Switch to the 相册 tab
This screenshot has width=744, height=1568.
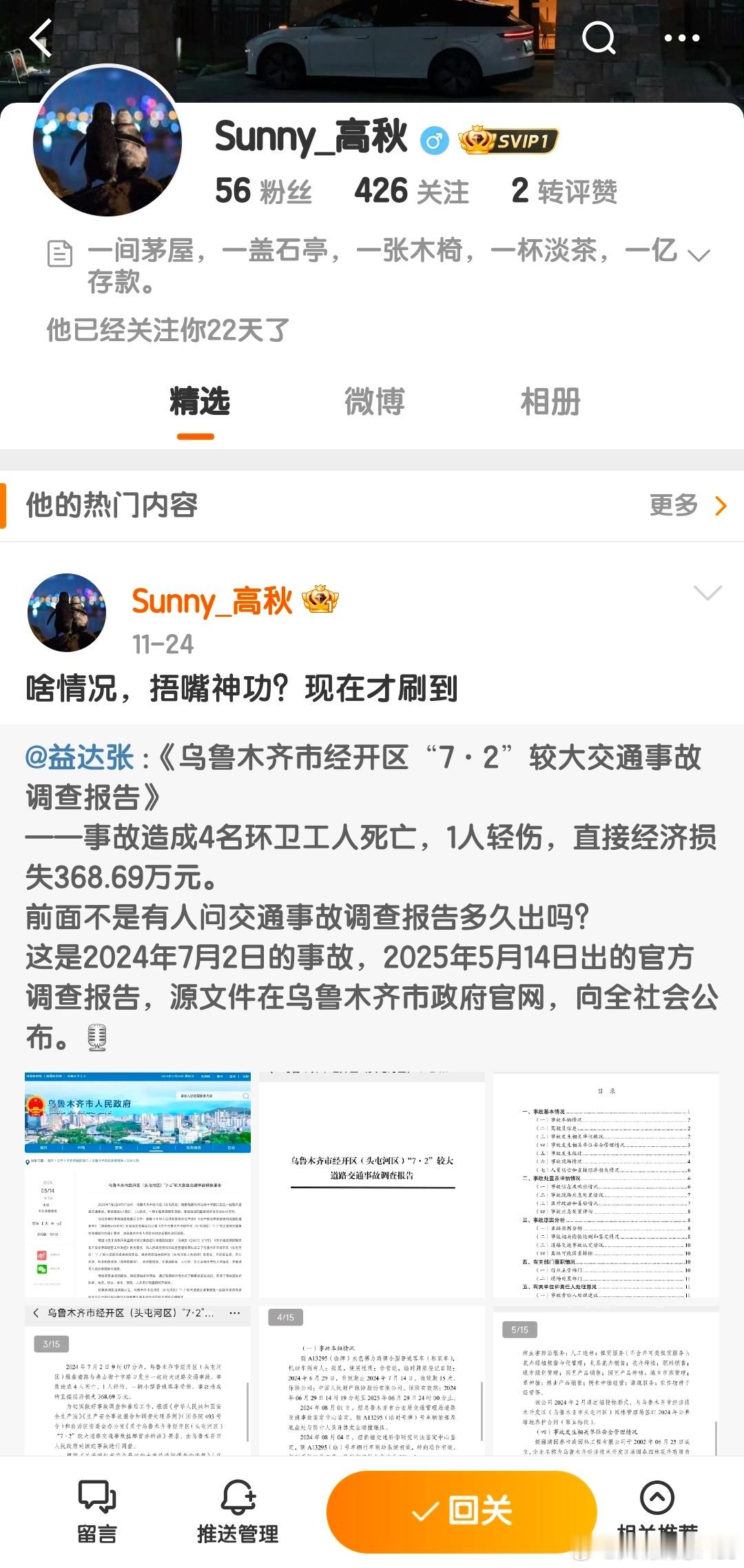(549, 403)
